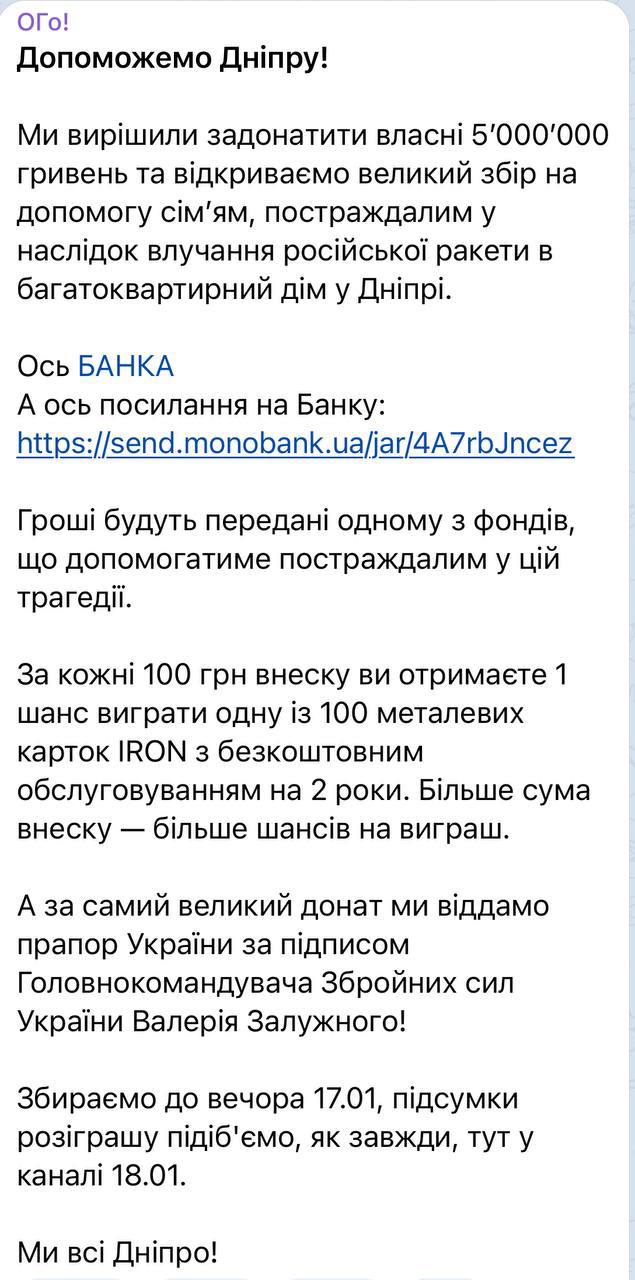Open the БАНКА link
Viewport: 635px width, 1280px height.
pos(126,366)
